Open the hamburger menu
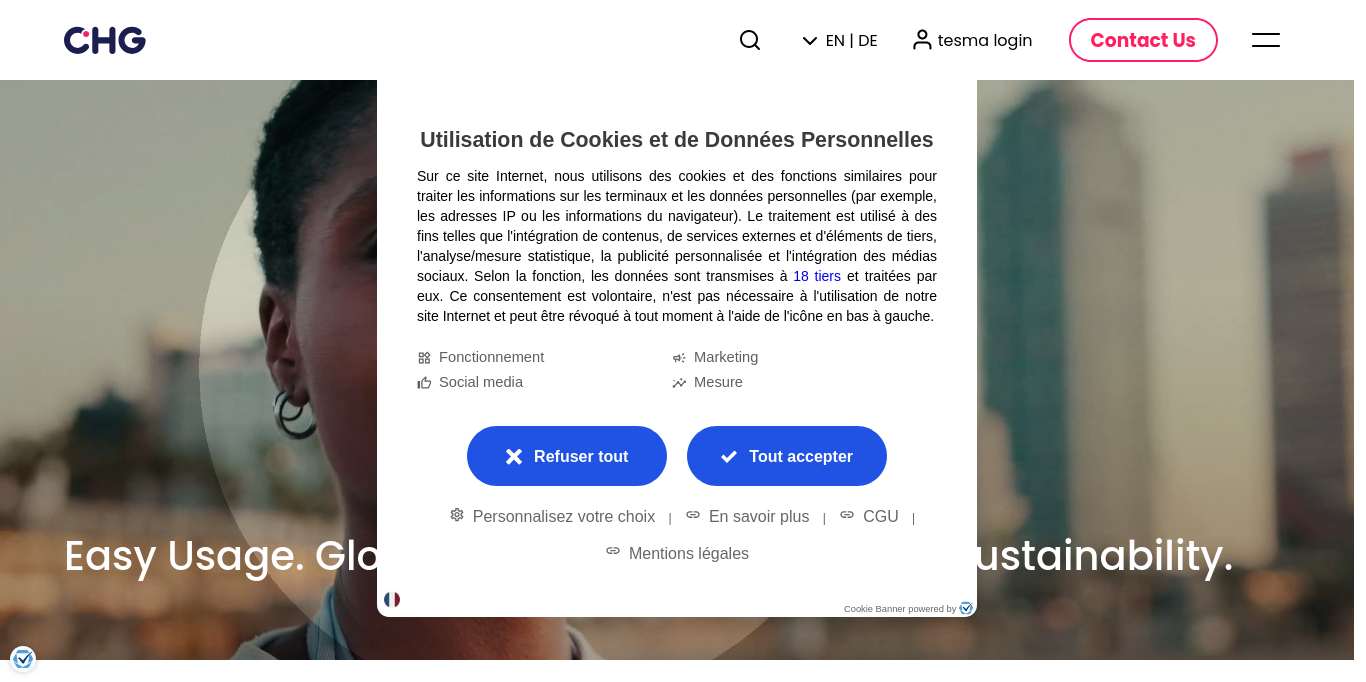The height and width of the screenshot is (682, 1366). (1265, 40)
